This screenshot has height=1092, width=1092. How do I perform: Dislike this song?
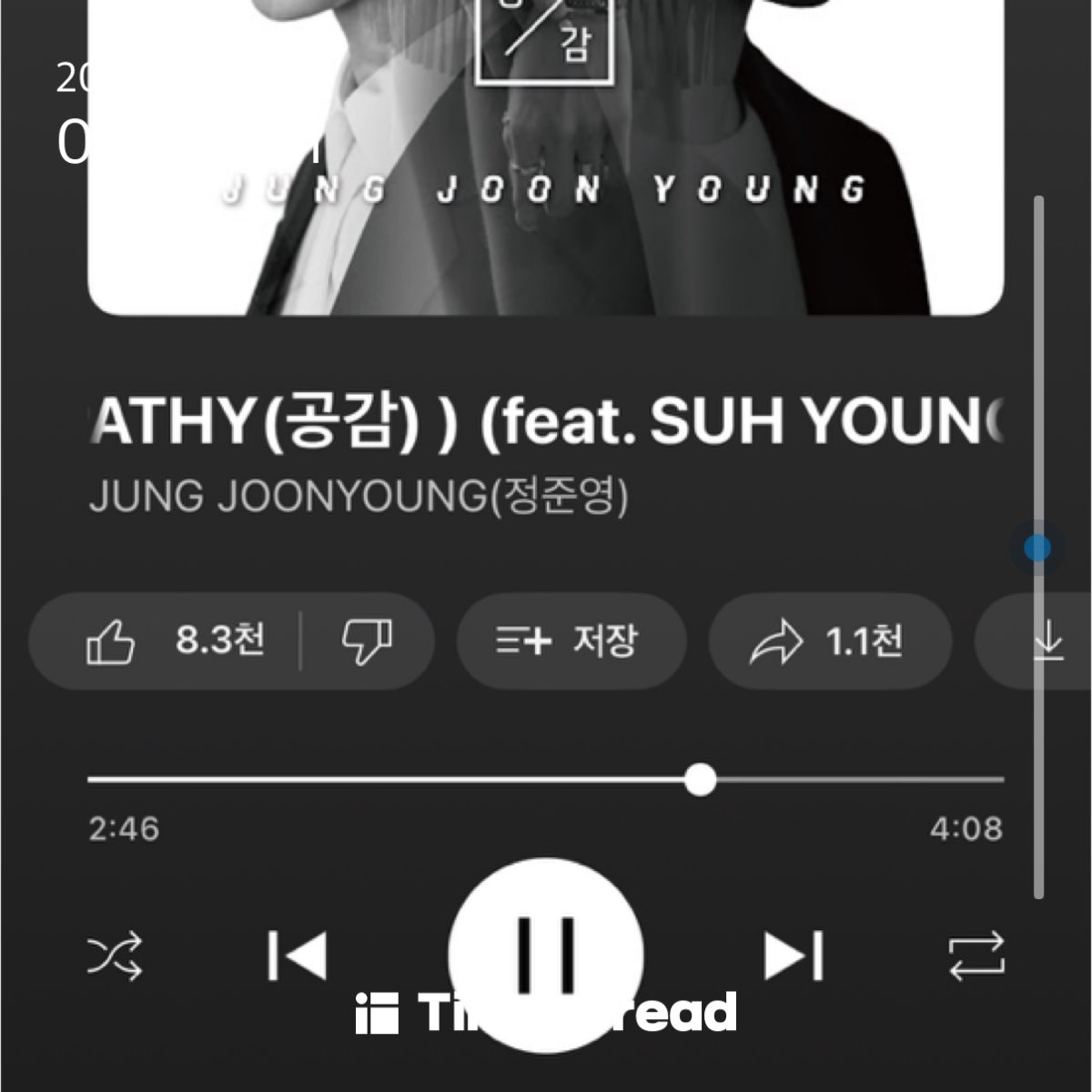[367, 642]
